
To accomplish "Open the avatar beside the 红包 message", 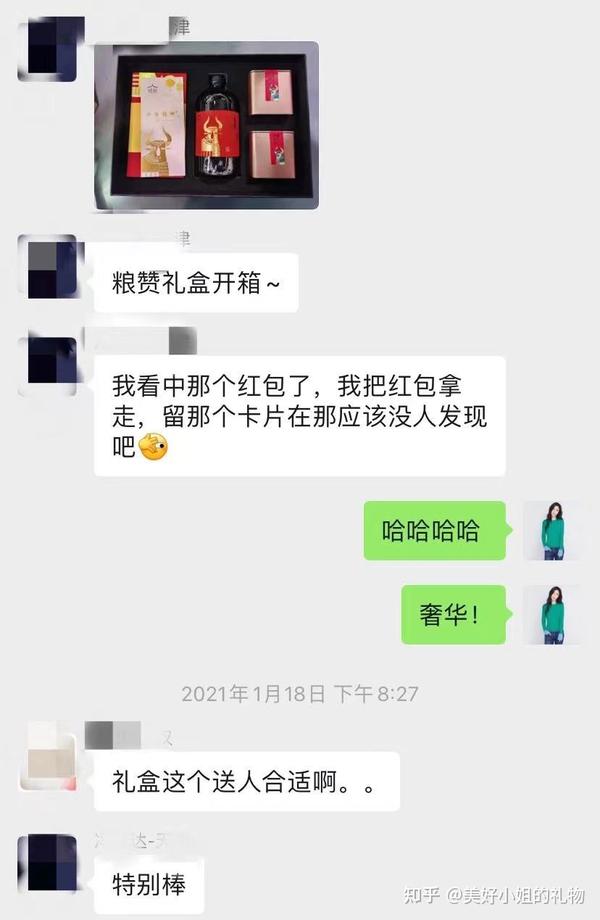I will click(x=47, y=366).
